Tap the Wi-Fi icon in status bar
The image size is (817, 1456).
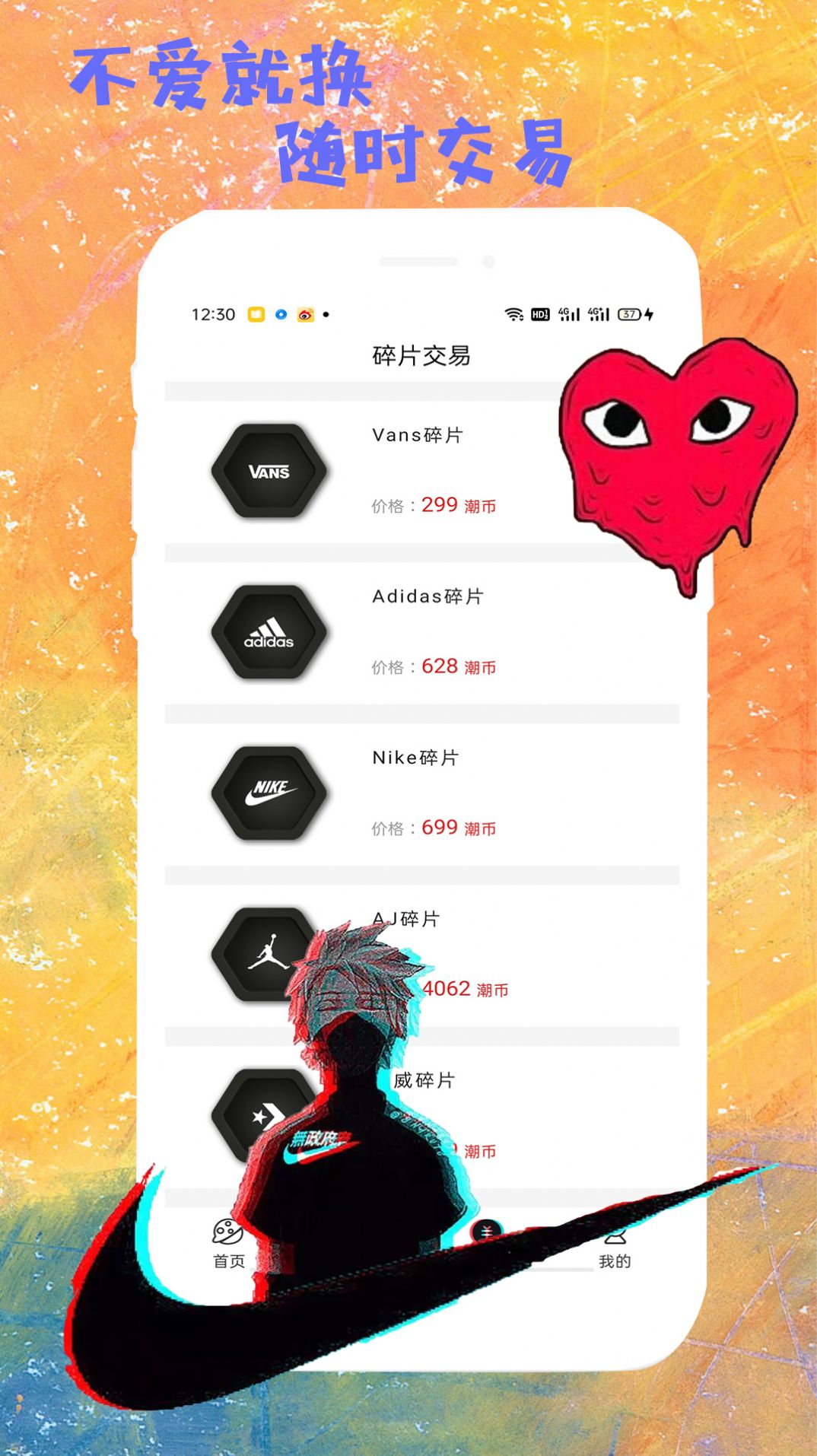point(514,315)
